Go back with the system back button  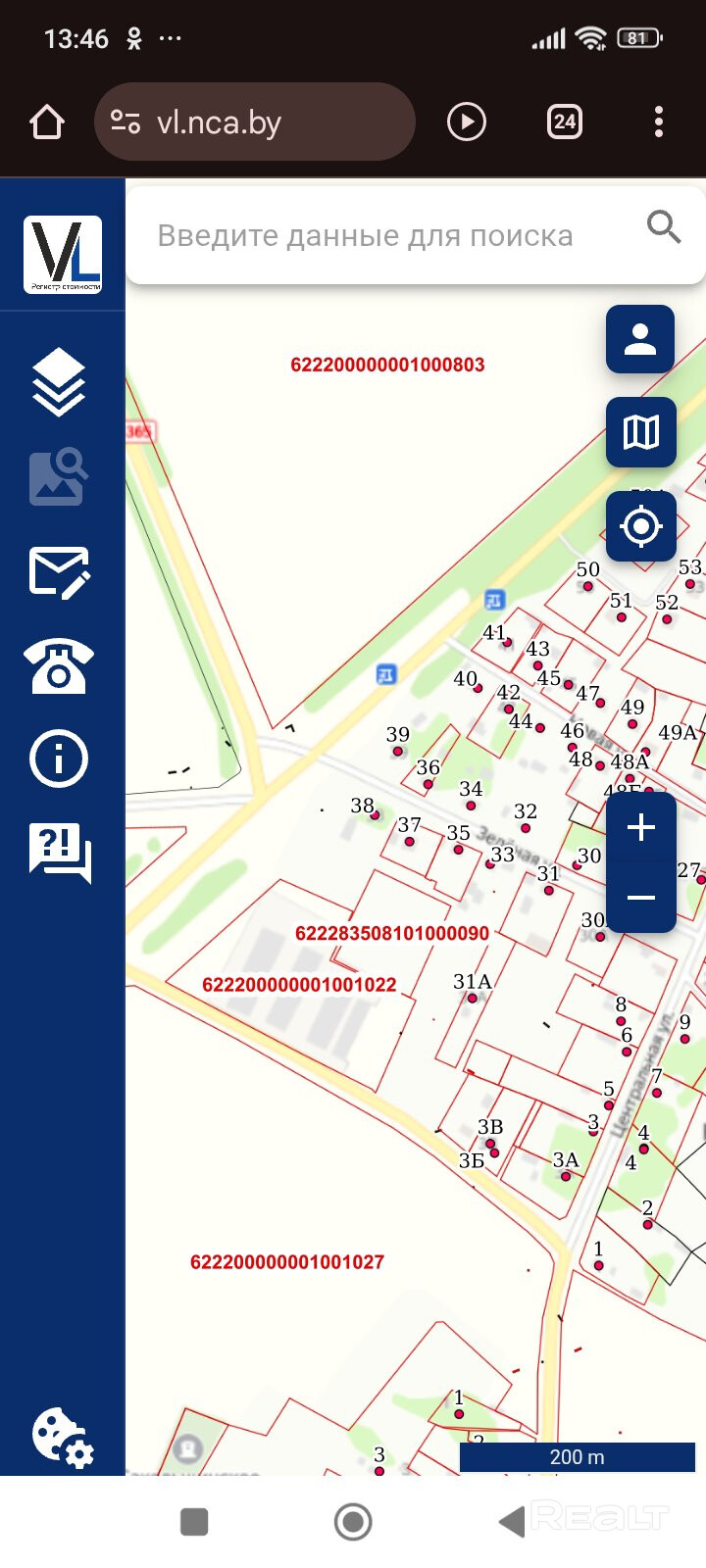pos(512,1522)
